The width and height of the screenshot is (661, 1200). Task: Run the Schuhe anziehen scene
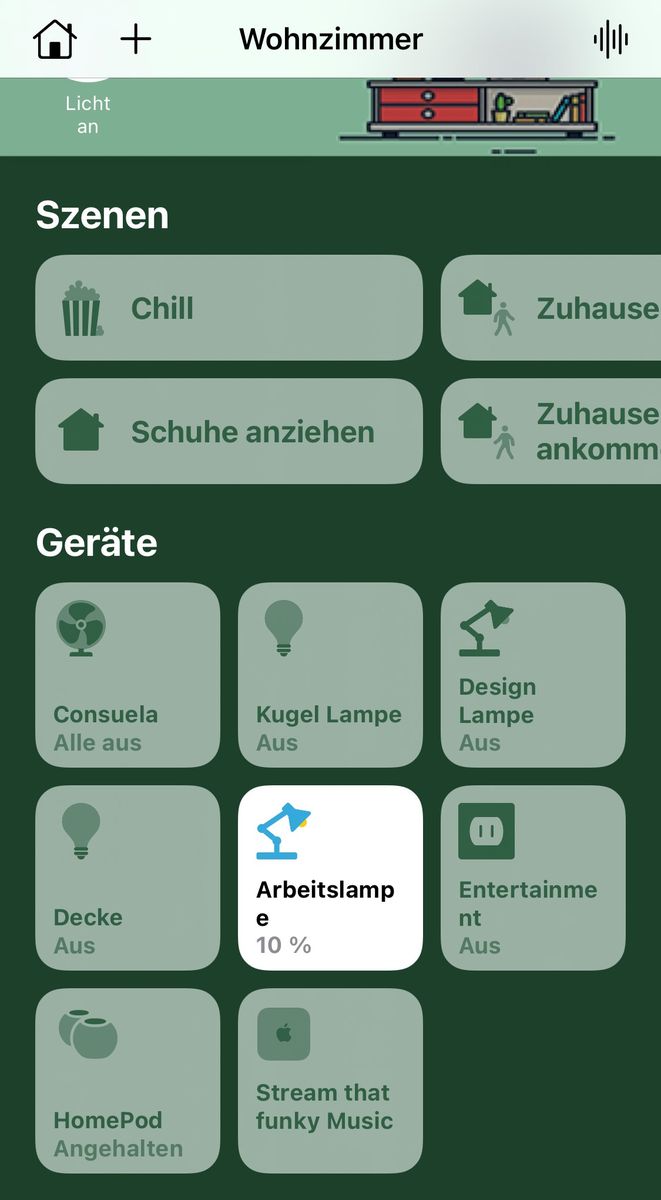[229, 431]
